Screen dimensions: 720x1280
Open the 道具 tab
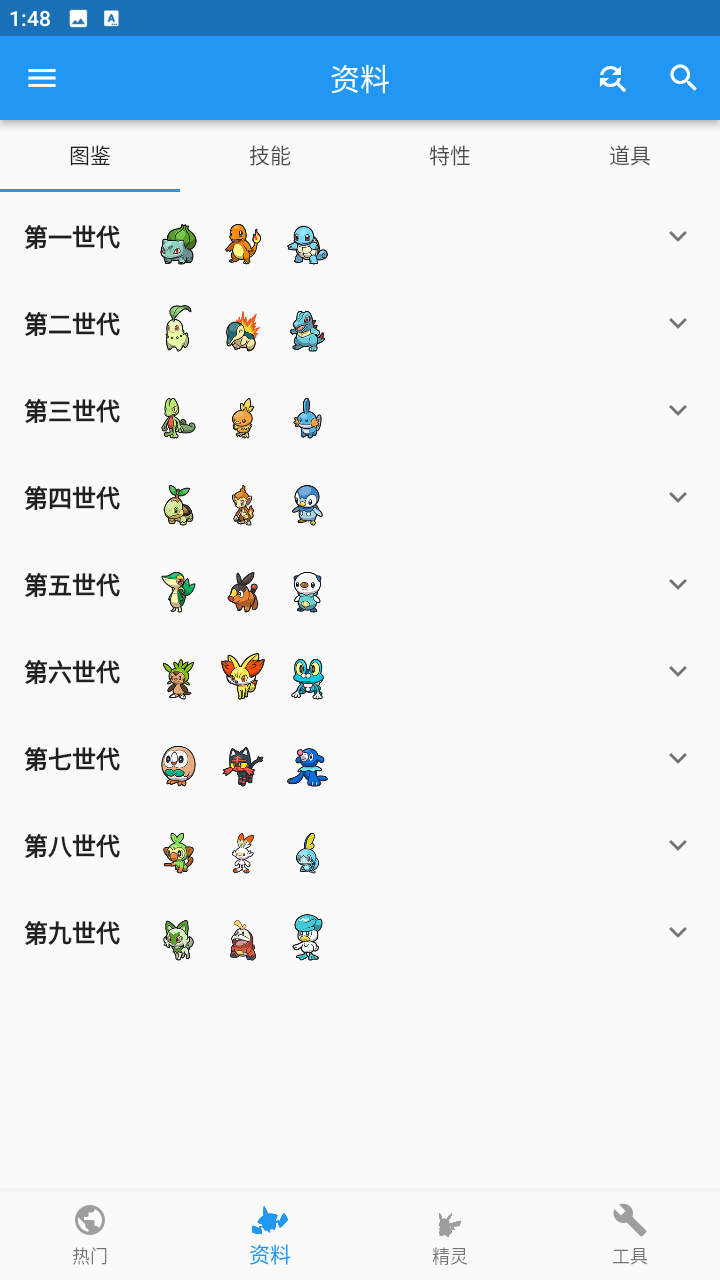click(x=629, y=156)
